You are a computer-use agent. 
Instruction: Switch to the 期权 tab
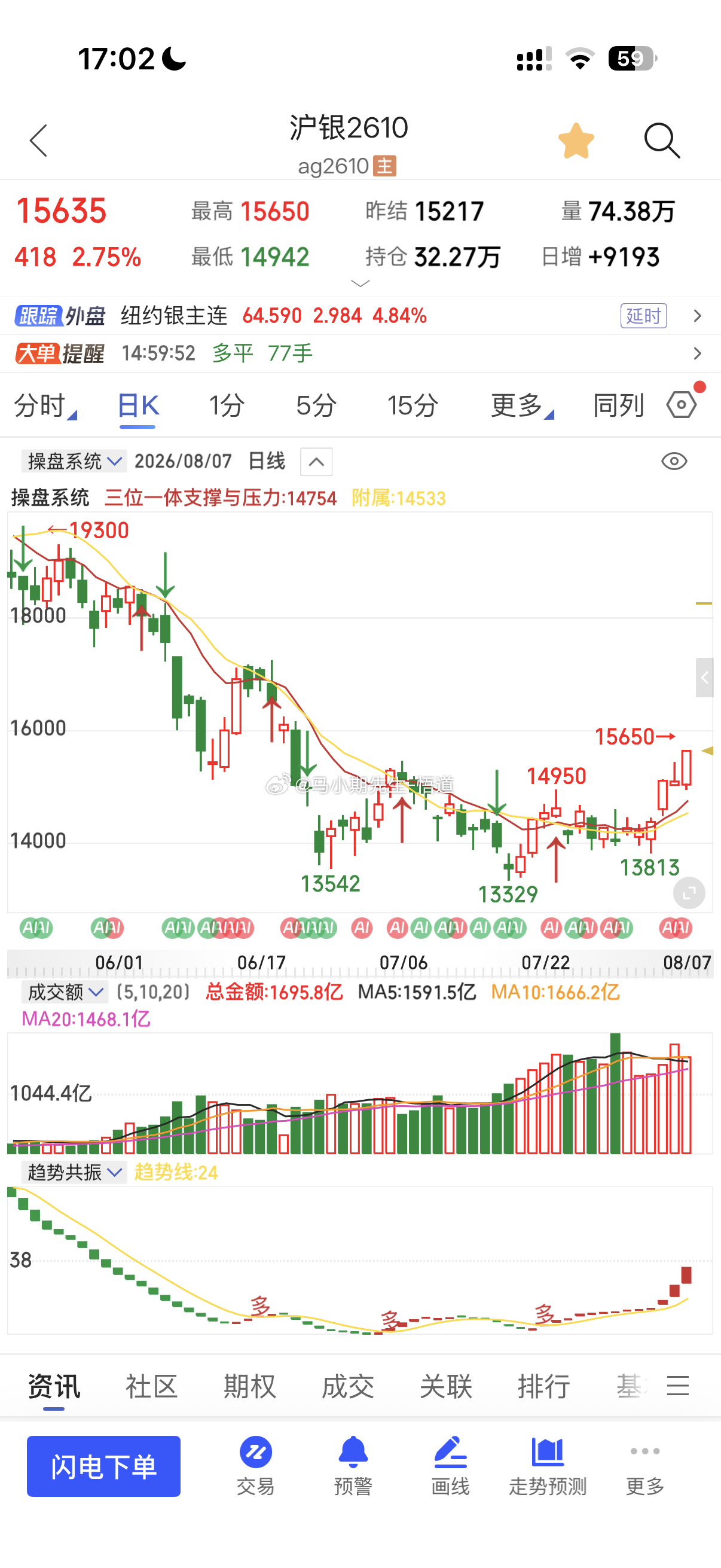tap(249, 1387)
